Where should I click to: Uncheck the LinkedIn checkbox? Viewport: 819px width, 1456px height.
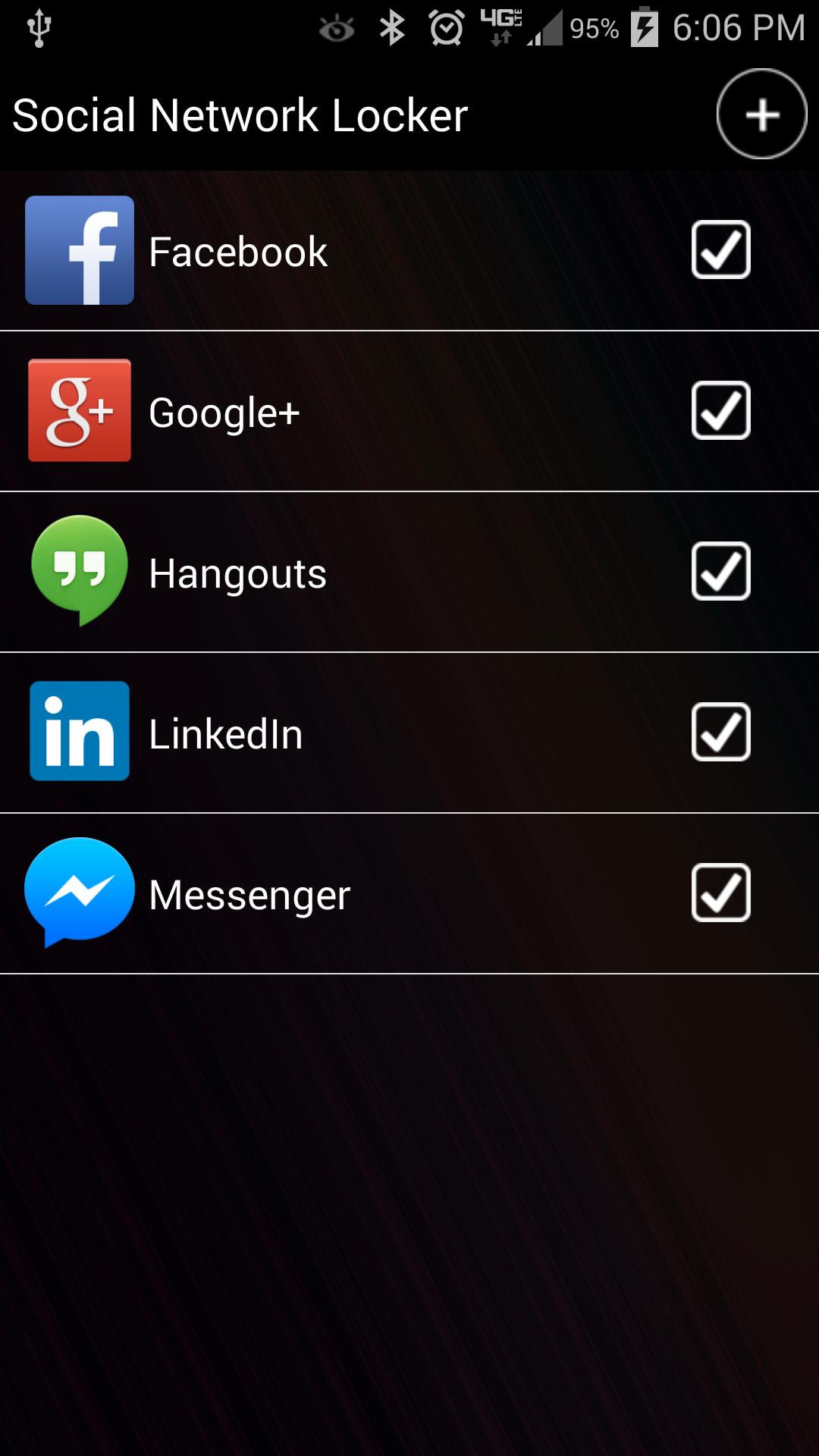click(x=720, y=732)
